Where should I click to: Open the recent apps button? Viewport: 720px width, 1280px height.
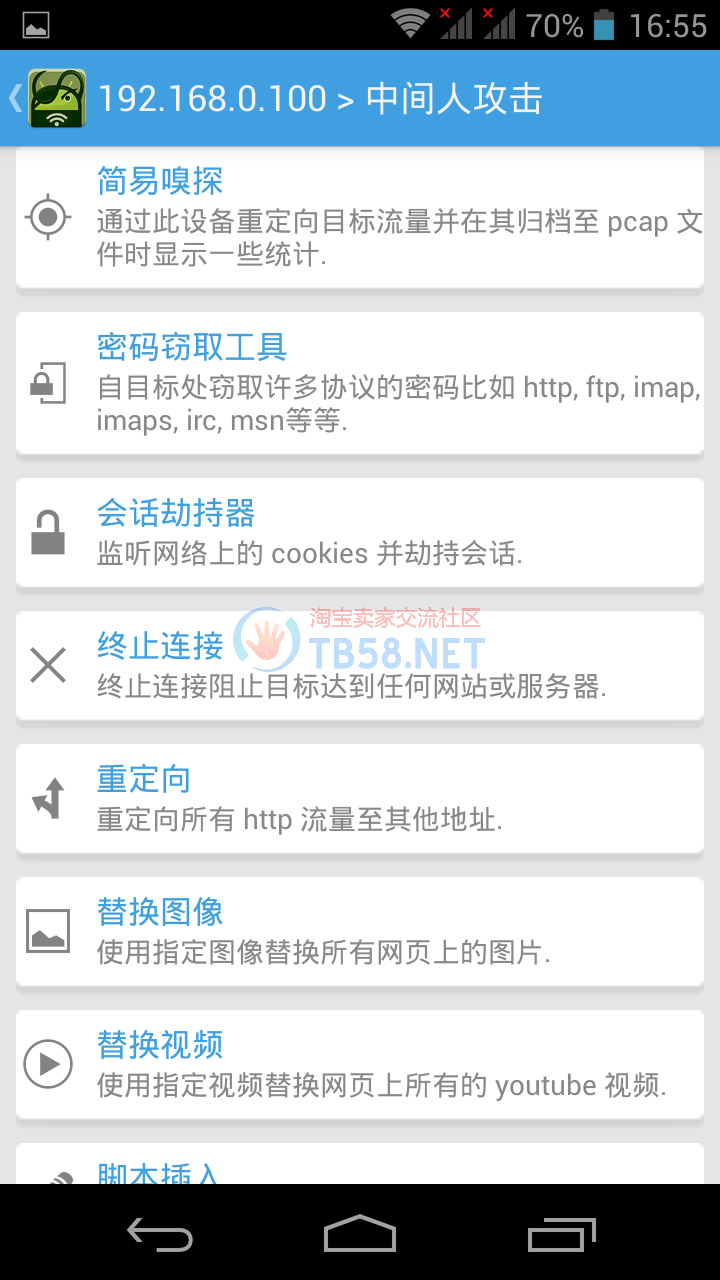coord(561,1235)
